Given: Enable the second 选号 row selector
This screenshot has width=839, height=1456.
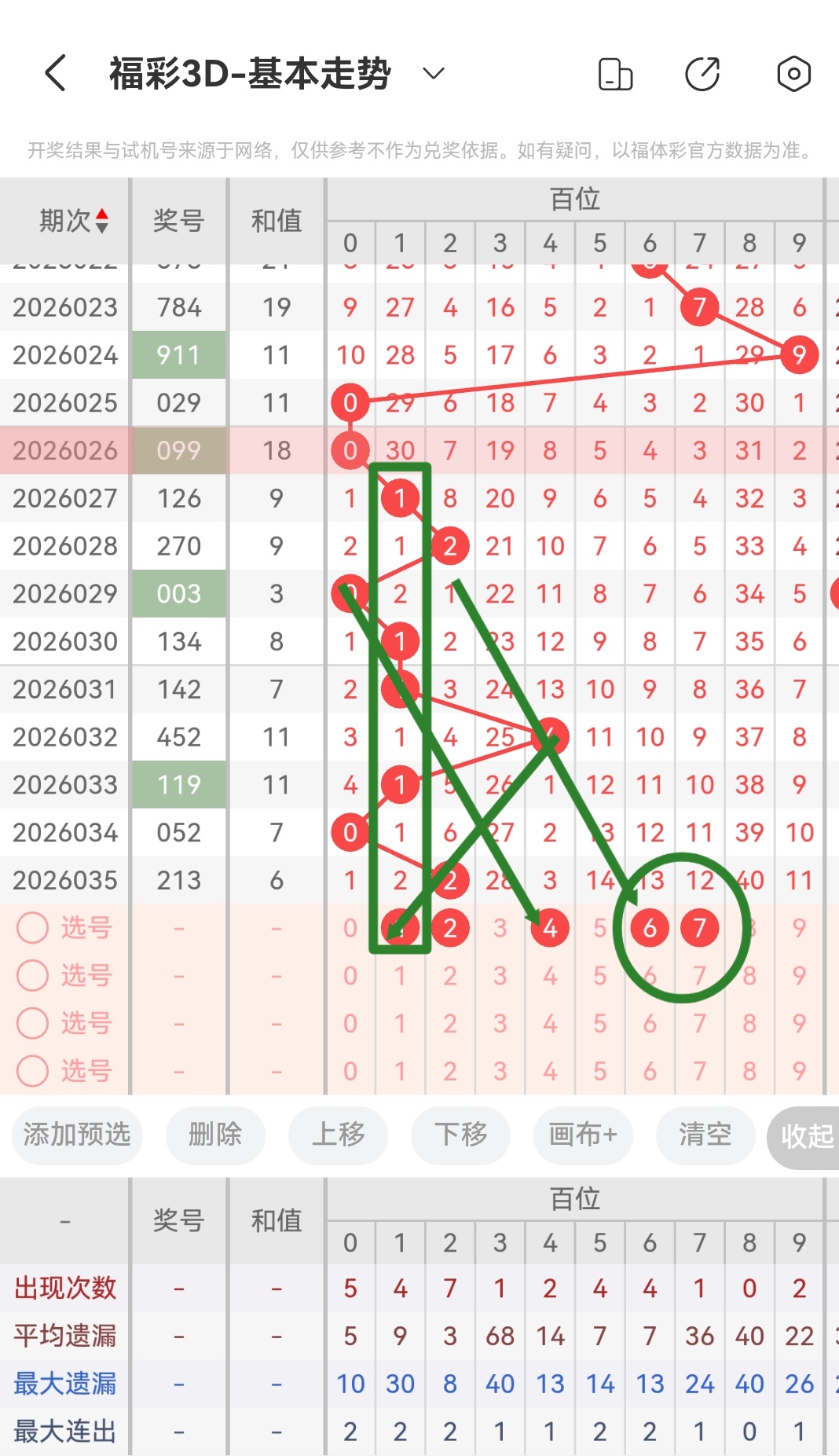Looking at the screenshot, I should (31, 976).
